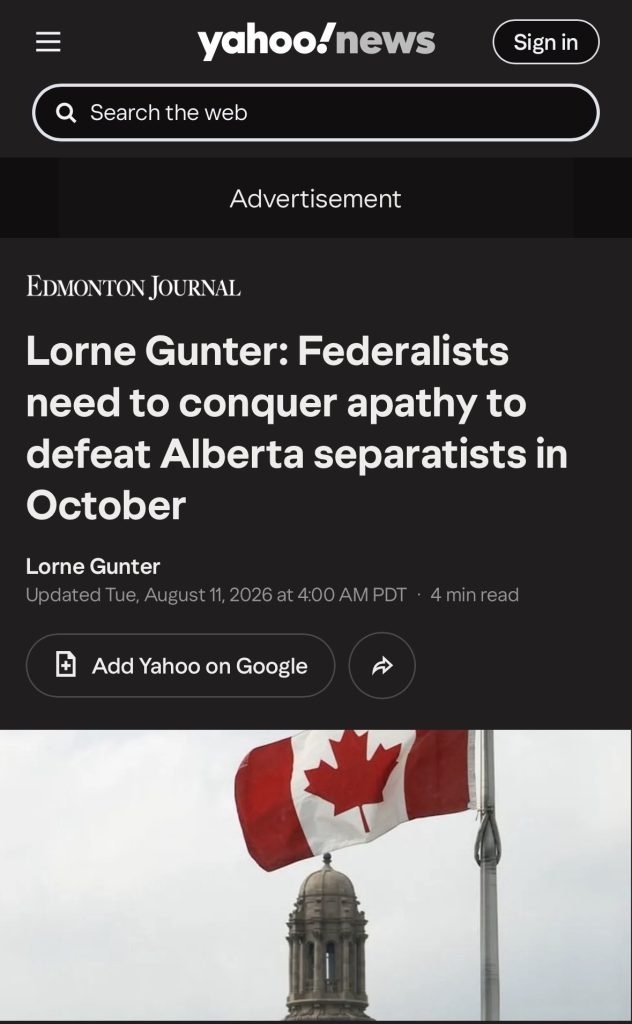Focus the Search the web field
Screen dimensions: 632x1024
(x=316, y=112)
